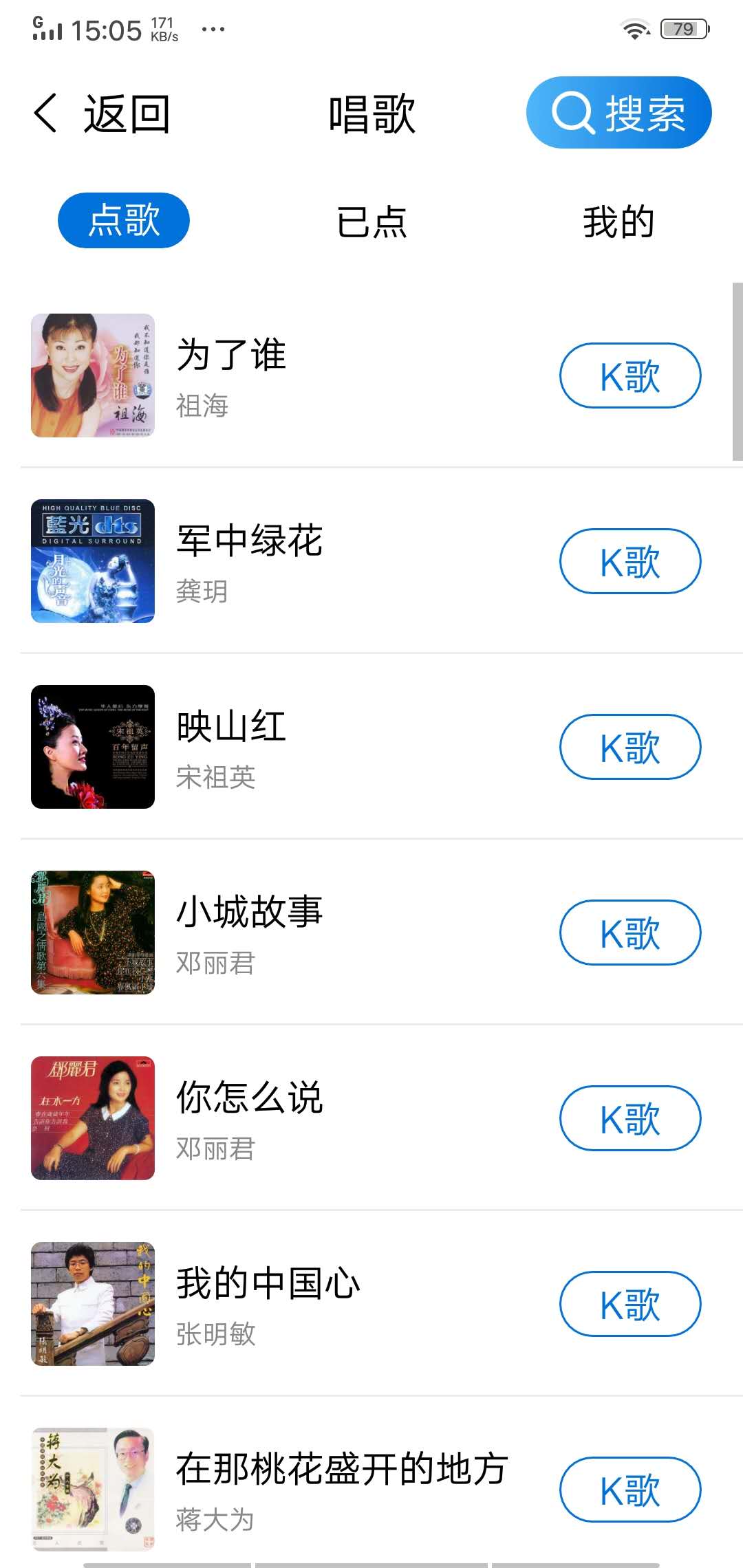Open 我的中国心 album cover thumbnail
The image size is (743, 1568).
93,1304
